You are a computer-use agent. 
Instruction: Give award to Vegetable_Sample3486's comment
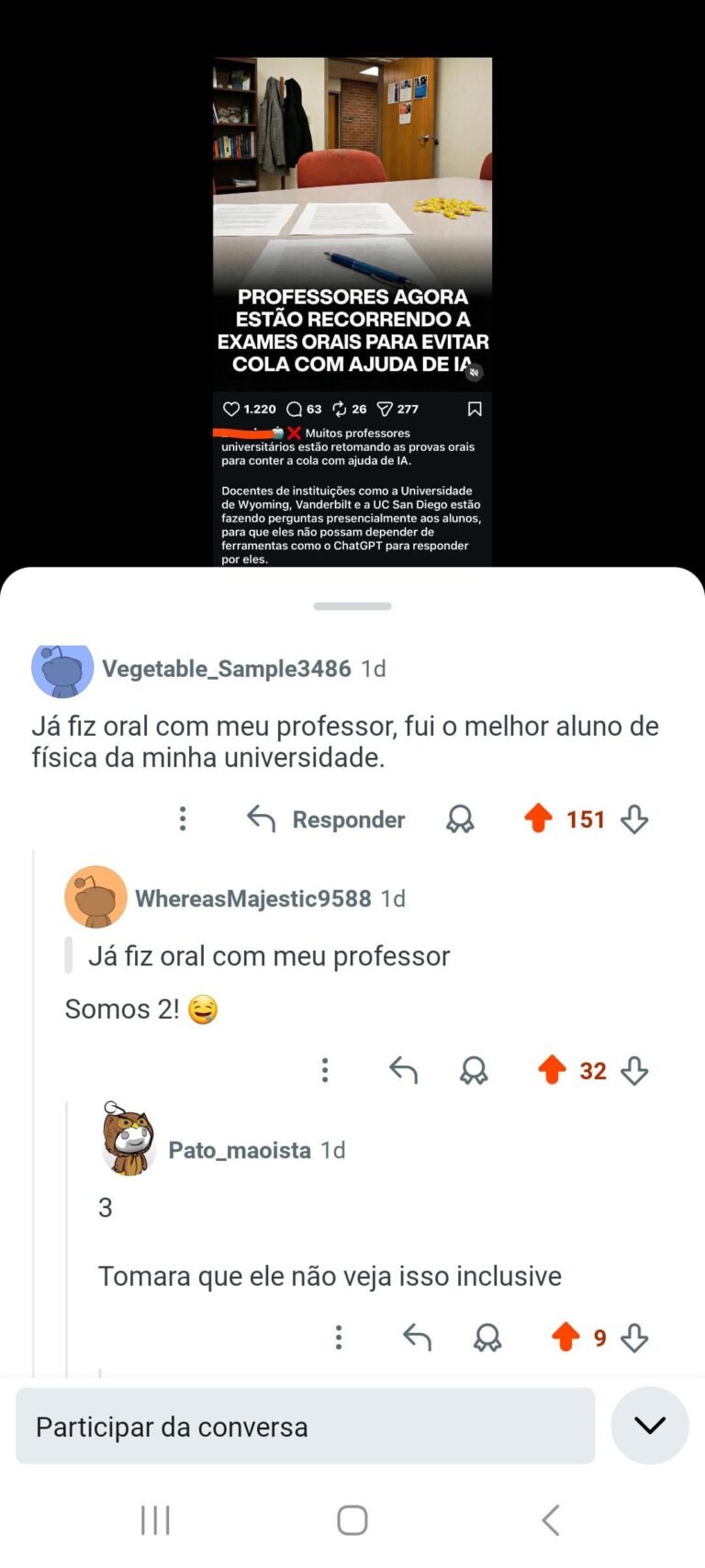point(460,818)
